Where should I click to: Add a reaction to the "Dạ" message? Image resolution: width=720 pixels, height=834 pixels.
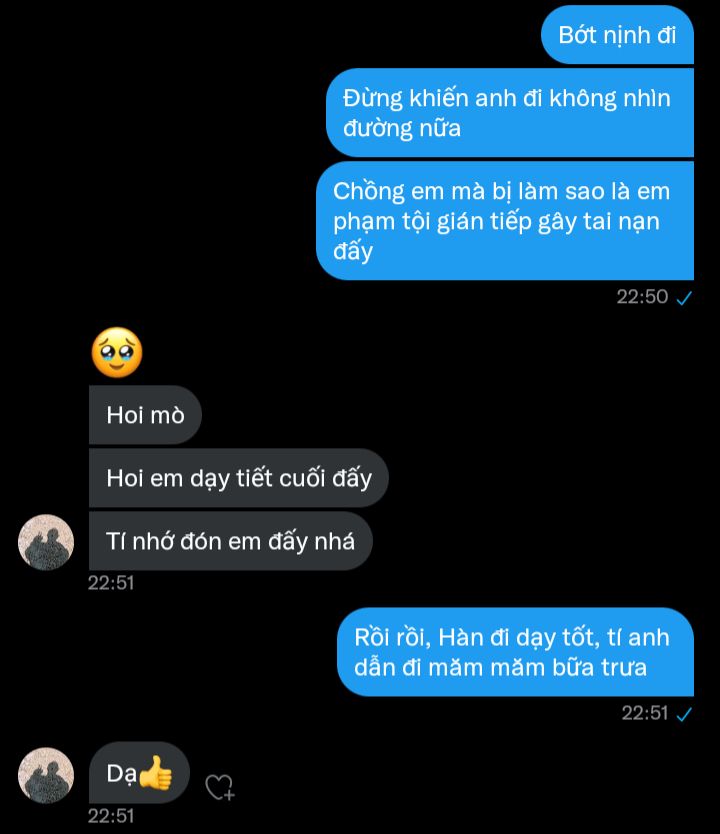tap(219, 787)
